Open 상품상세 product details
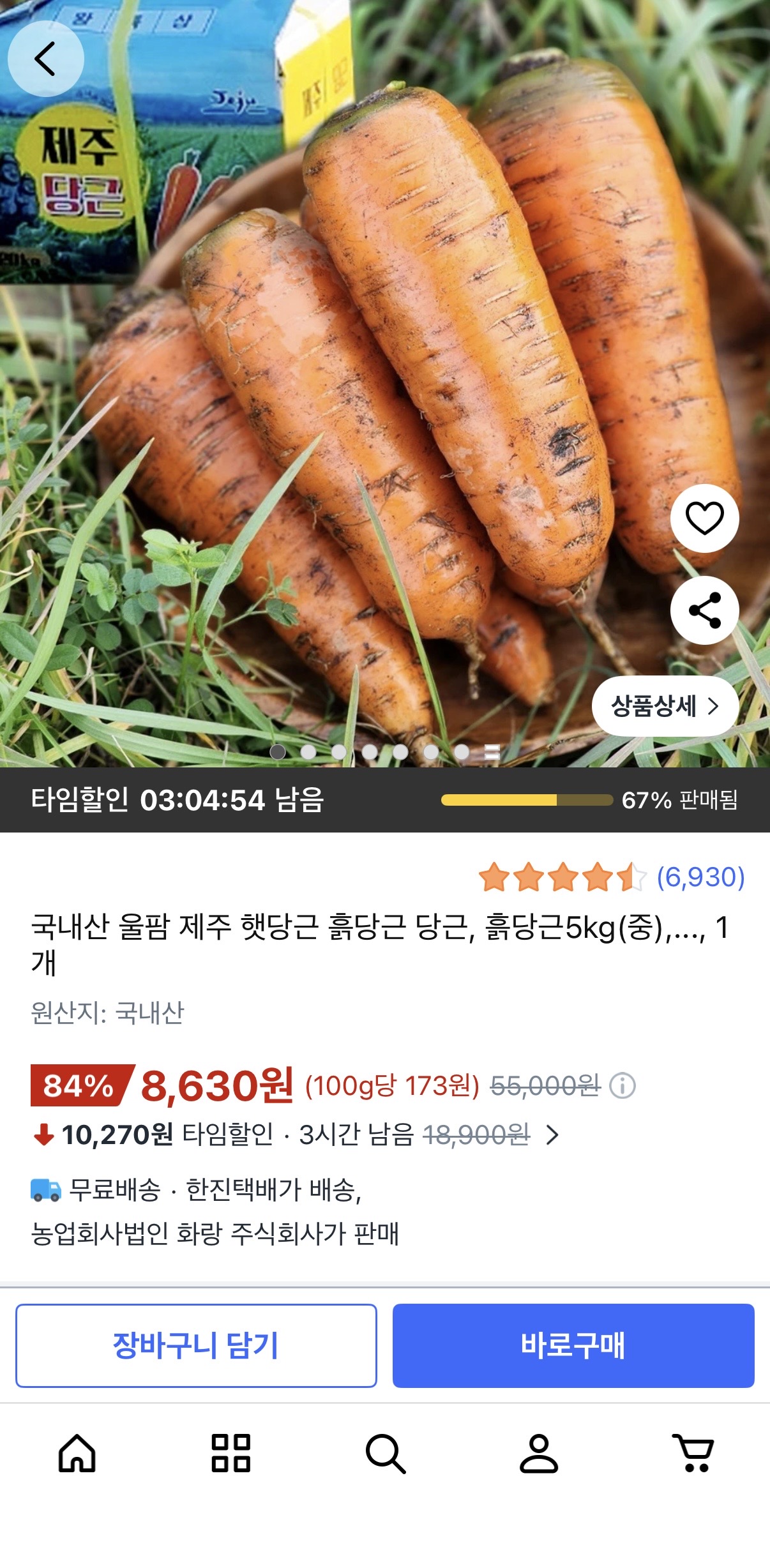This screenshot has height=1568, width=770. click(664, 705)
